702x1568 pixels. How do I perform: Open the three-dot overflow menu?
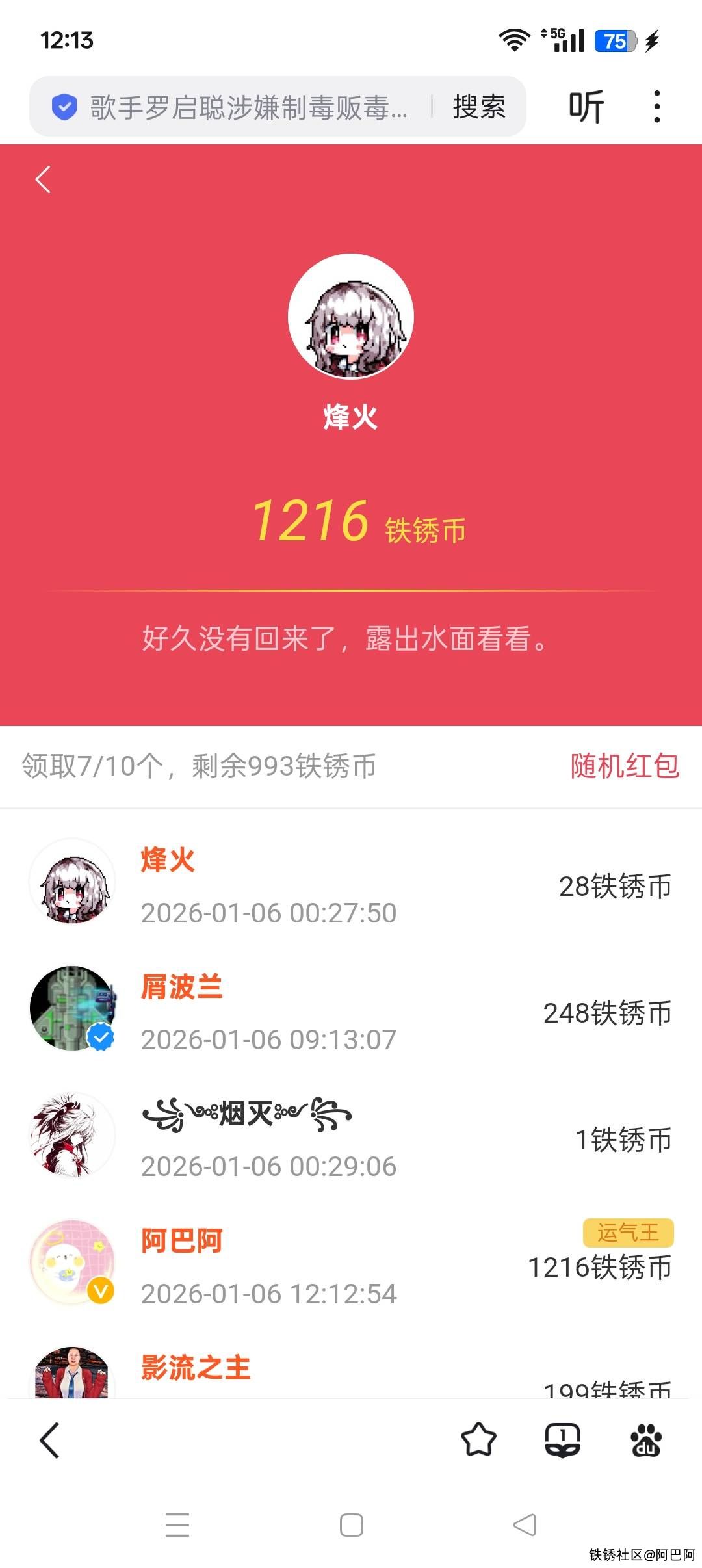click(x=657, y=107)
